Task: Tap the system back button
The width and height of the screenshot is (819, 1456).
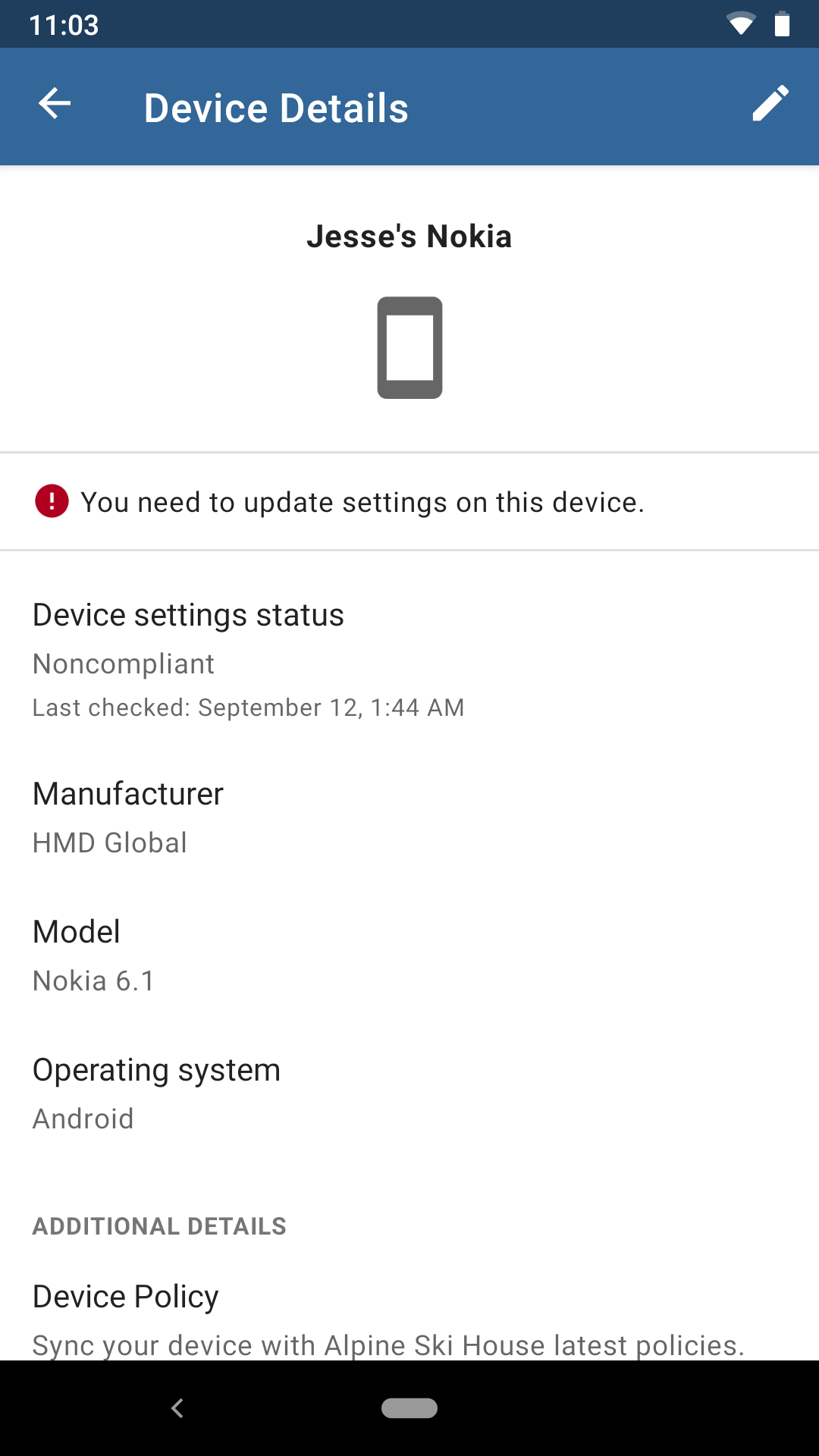Action: (177, 1408)
